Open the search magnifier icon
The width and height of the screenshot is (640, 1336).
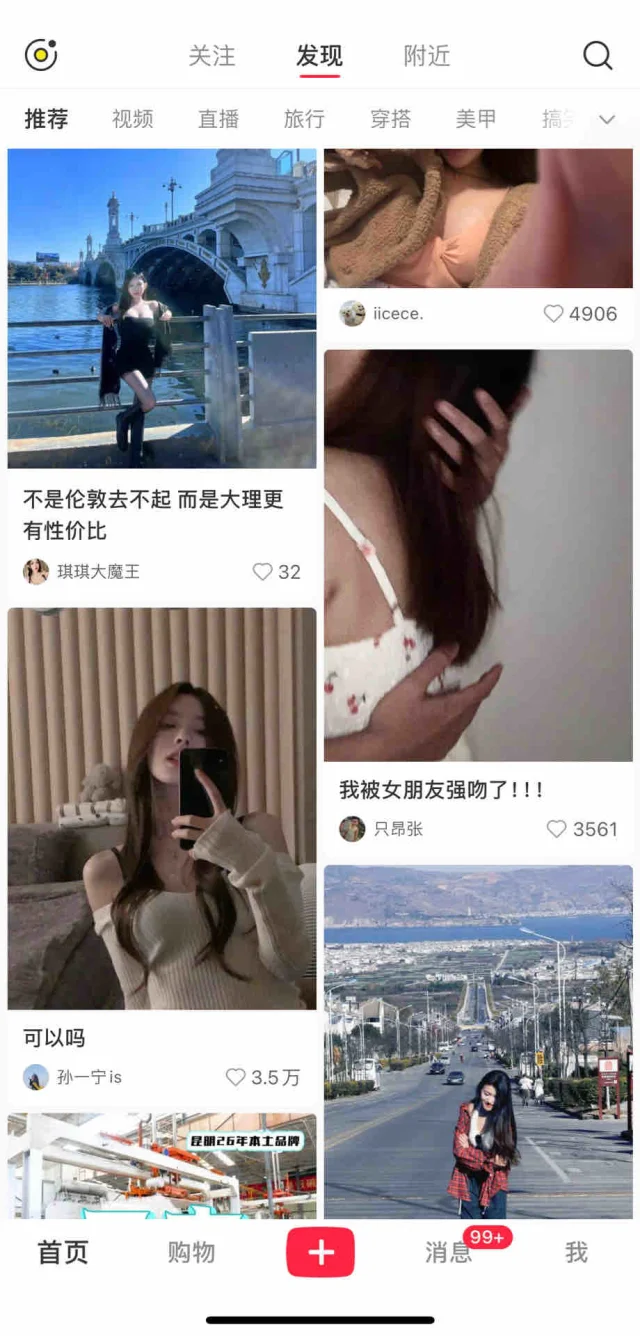point(597,56)
